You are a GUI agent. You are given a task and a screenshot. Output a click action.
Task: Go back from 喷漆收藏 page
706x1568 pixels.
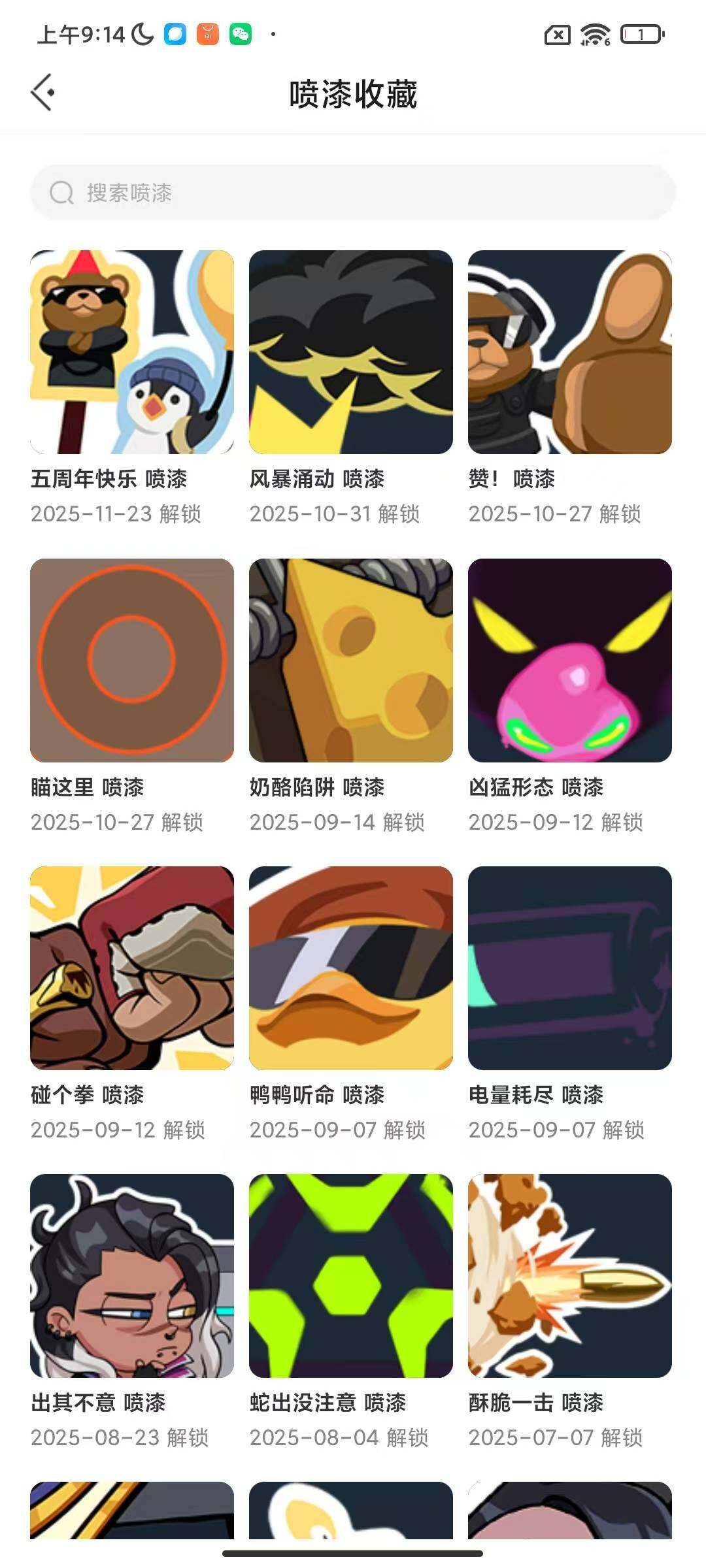pyautogui.click(x=42, y=93)
